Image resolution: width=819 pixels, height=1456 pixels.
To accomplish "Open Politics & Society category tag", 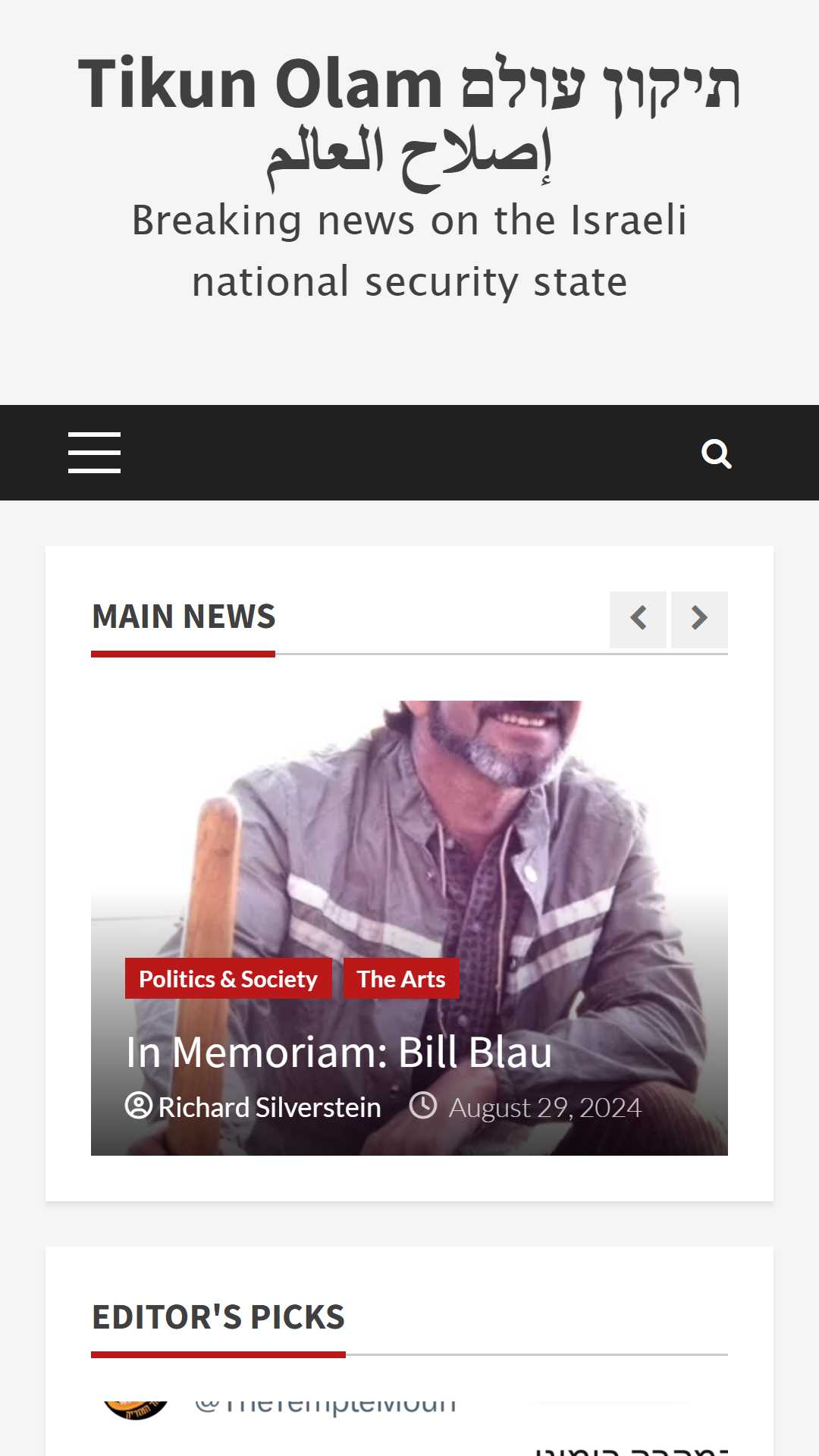I will [228, 979].
